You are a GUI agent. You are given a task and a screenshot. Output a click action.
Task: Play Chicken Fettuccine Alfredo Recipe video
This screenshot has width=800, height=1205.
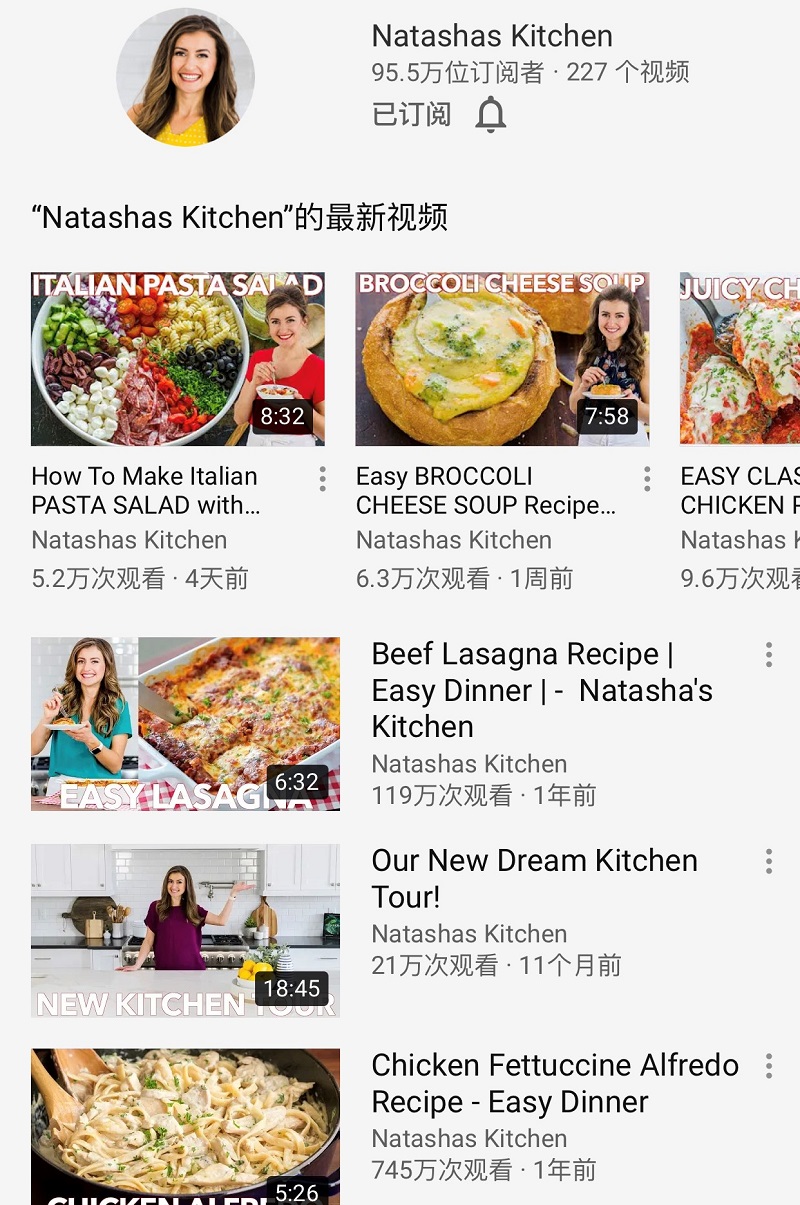pos(186,1126)
